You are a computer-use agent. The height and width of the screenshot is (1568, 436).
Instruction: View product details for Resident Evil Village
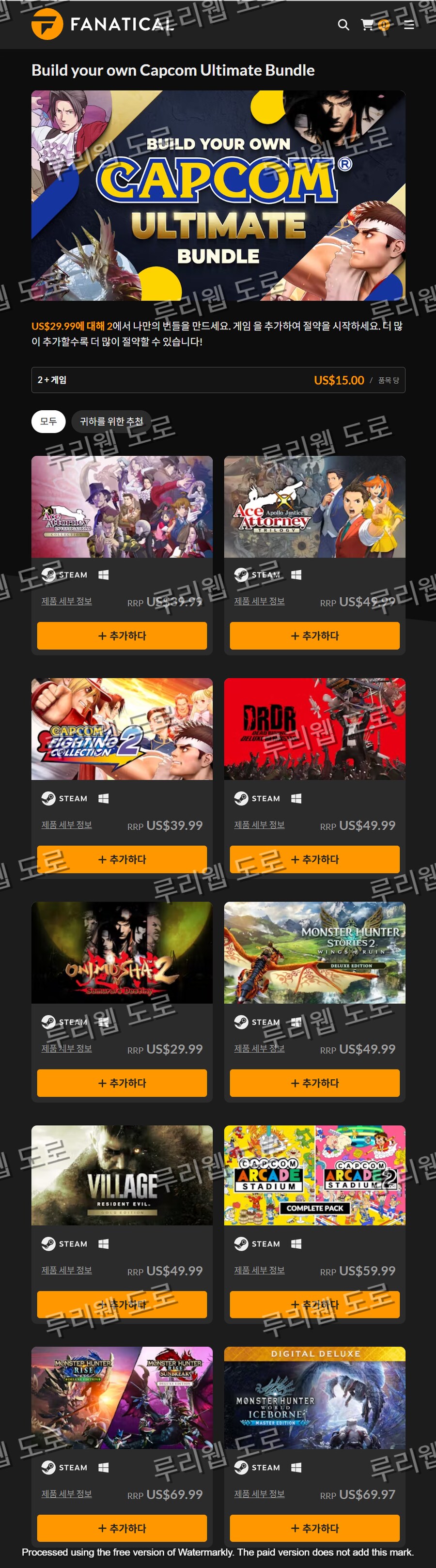66,1271
